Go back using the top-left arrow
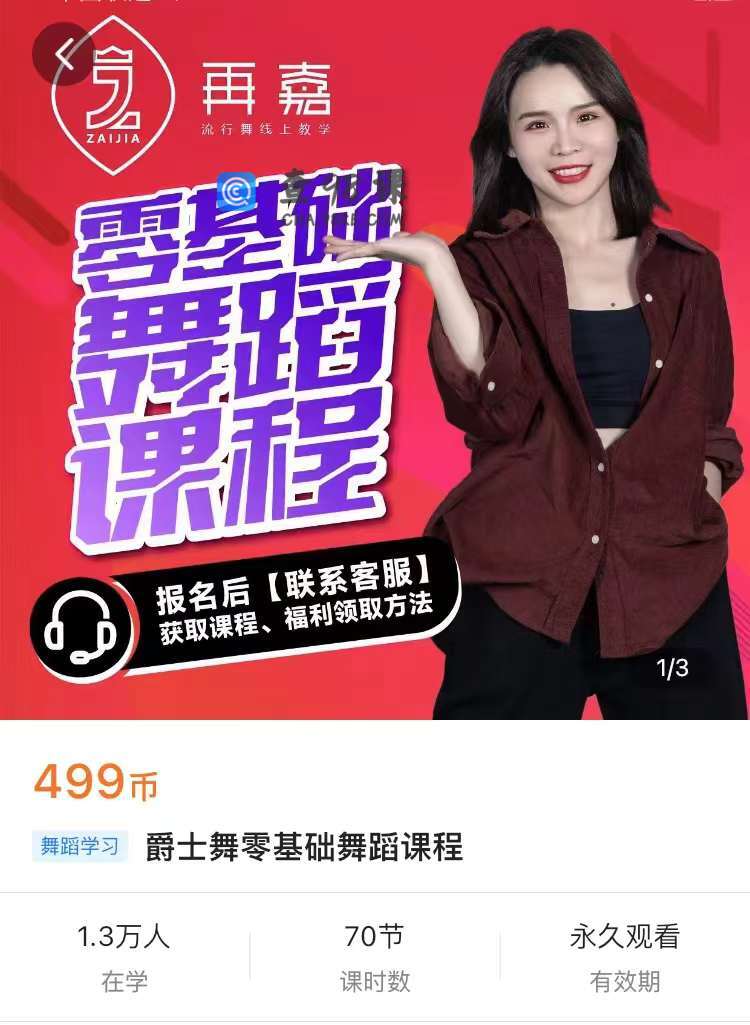The width and height of the screenshot is (750, 1025). click(x=64, y=55)
